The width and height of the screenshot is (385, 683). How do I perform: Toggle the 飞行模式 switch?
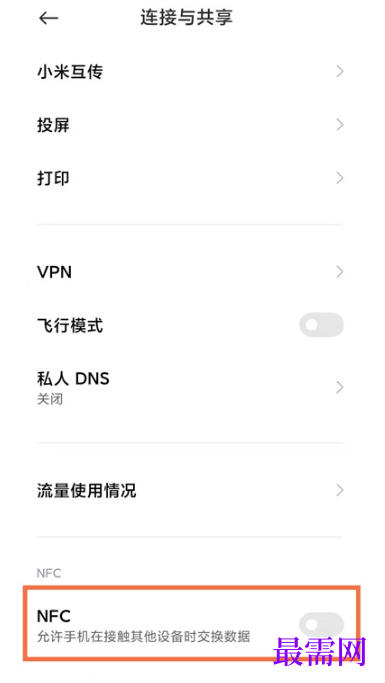coord(321,325)
